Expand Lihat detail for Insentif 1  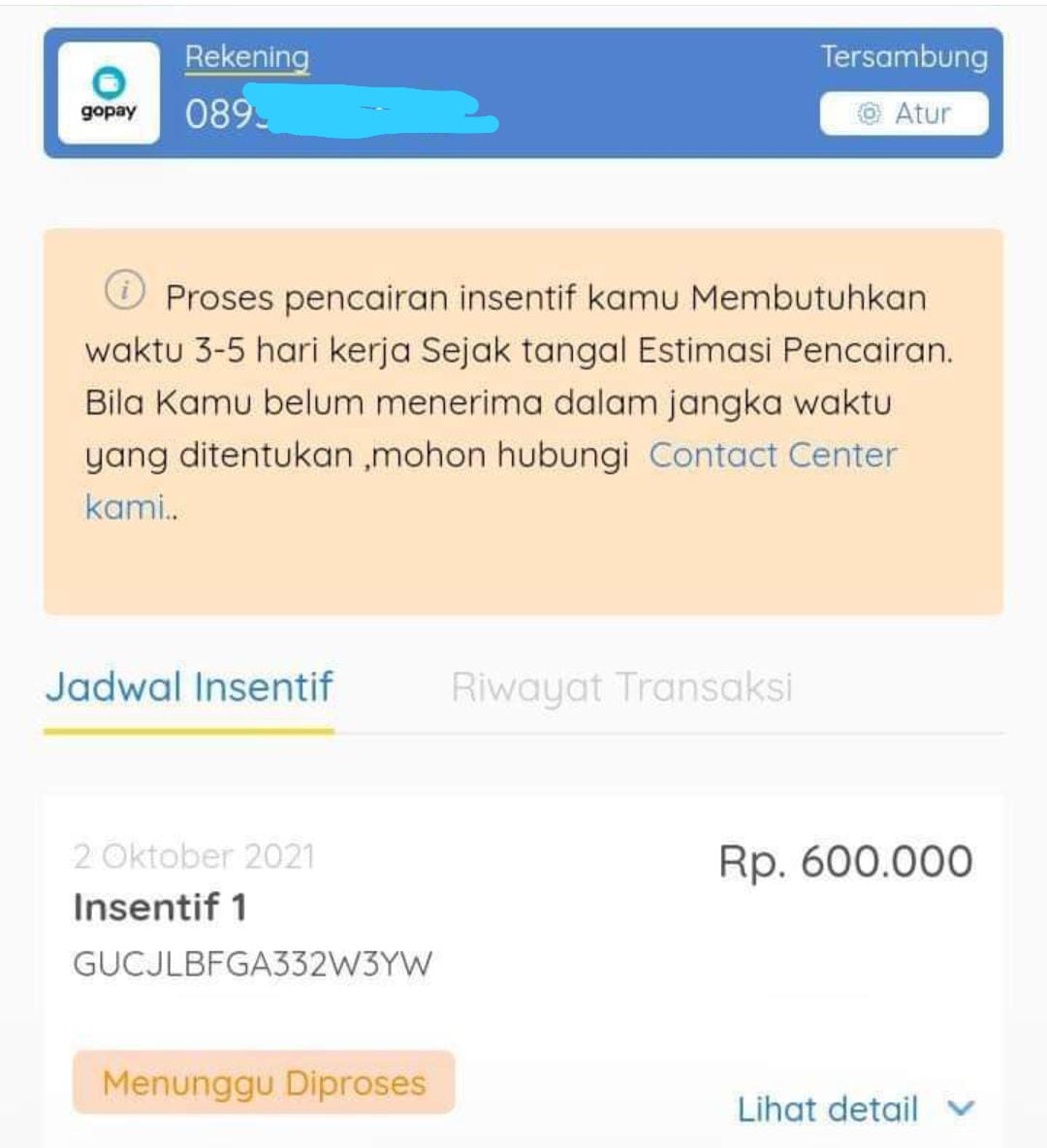[855, 1108]
